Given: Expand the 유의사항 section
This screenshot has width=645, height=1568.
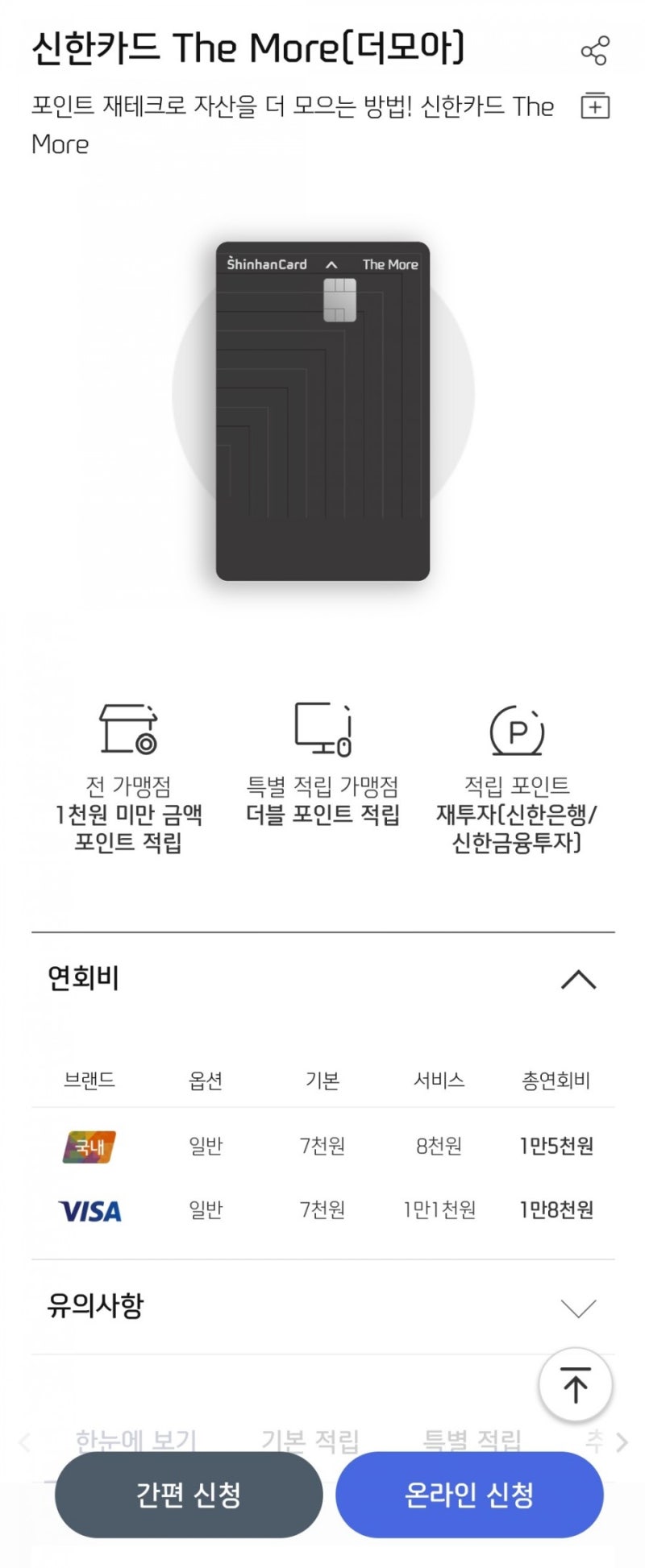Looking at the screenshot, I should (x=577, y=1307).
